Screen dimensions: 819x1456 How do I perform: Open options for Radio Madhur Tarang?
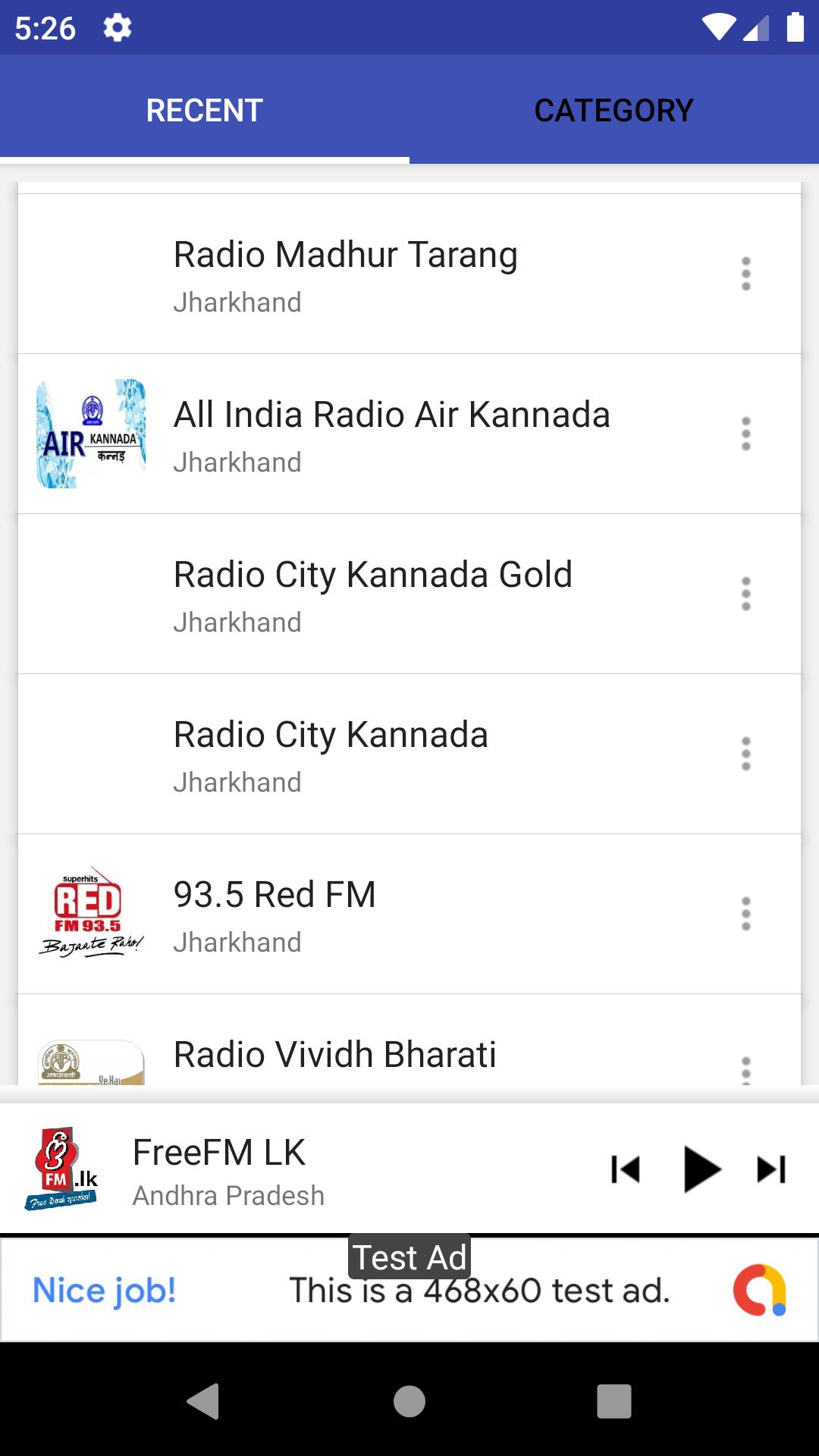[746, 274]
